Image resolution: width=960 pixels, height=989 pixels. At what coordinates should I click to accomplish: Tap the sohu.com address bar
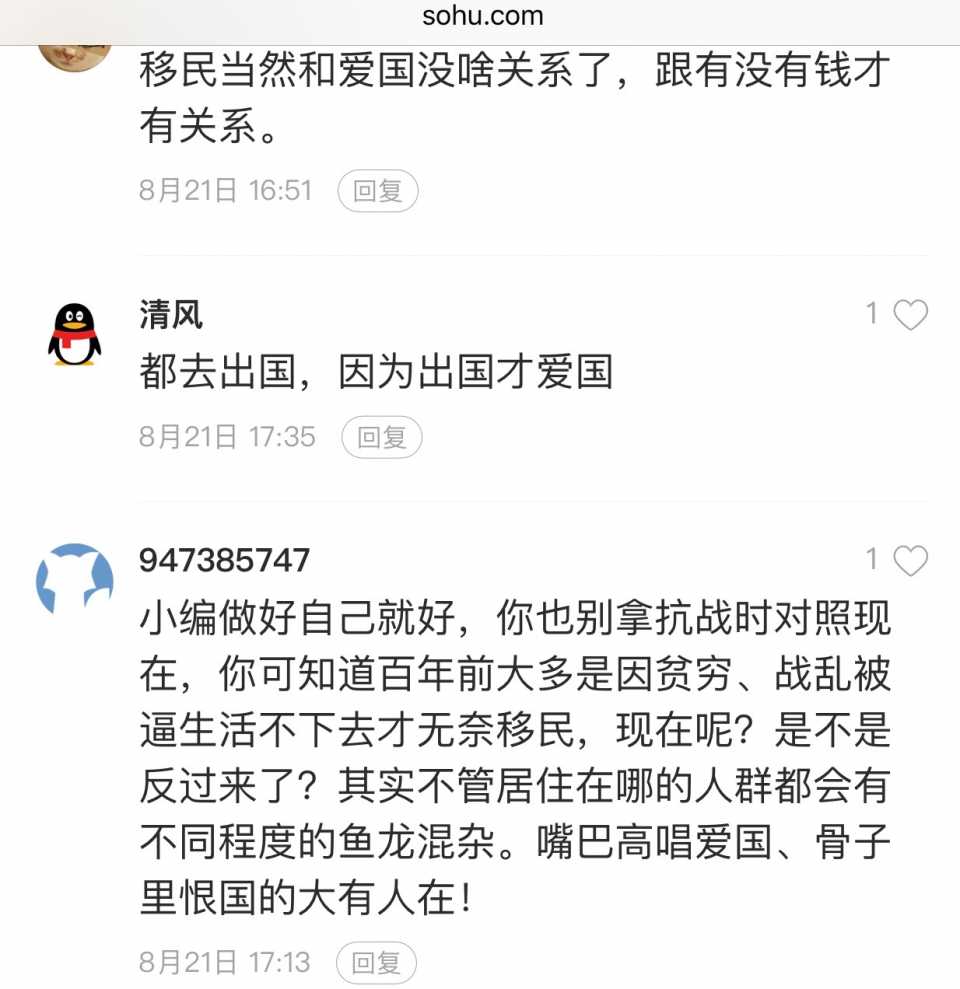click(x=482, y=17)
